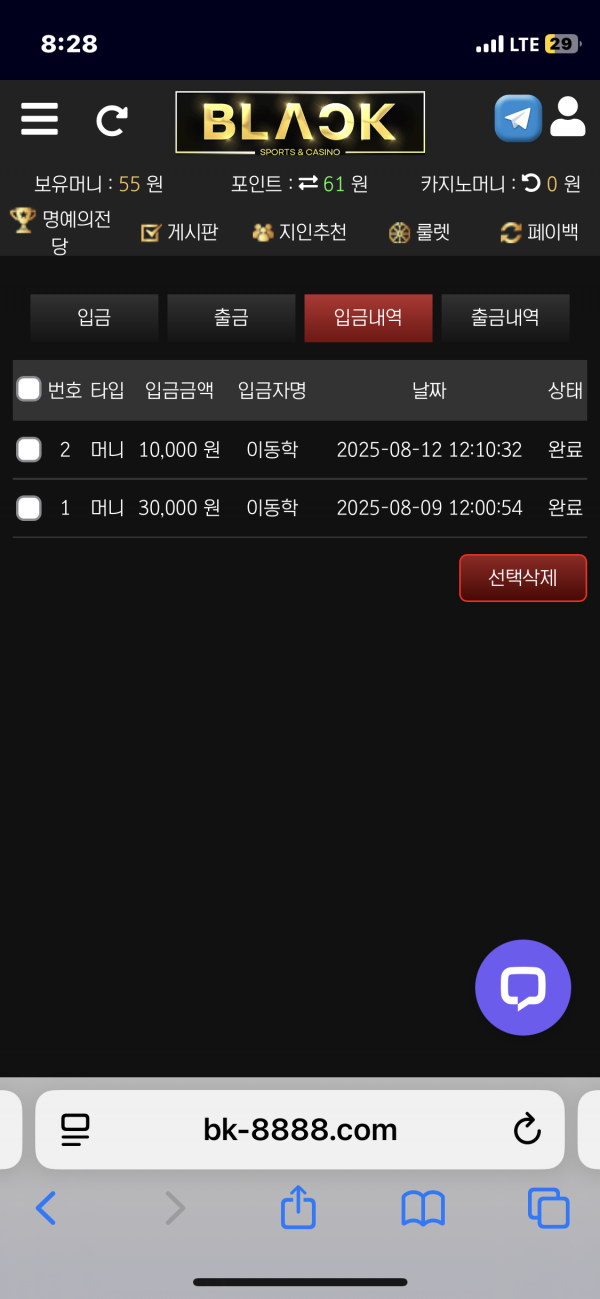Tap the 선택삭제 button
Screen dimensions: 600x1299
pyautogui.click(x=522, y=578)
